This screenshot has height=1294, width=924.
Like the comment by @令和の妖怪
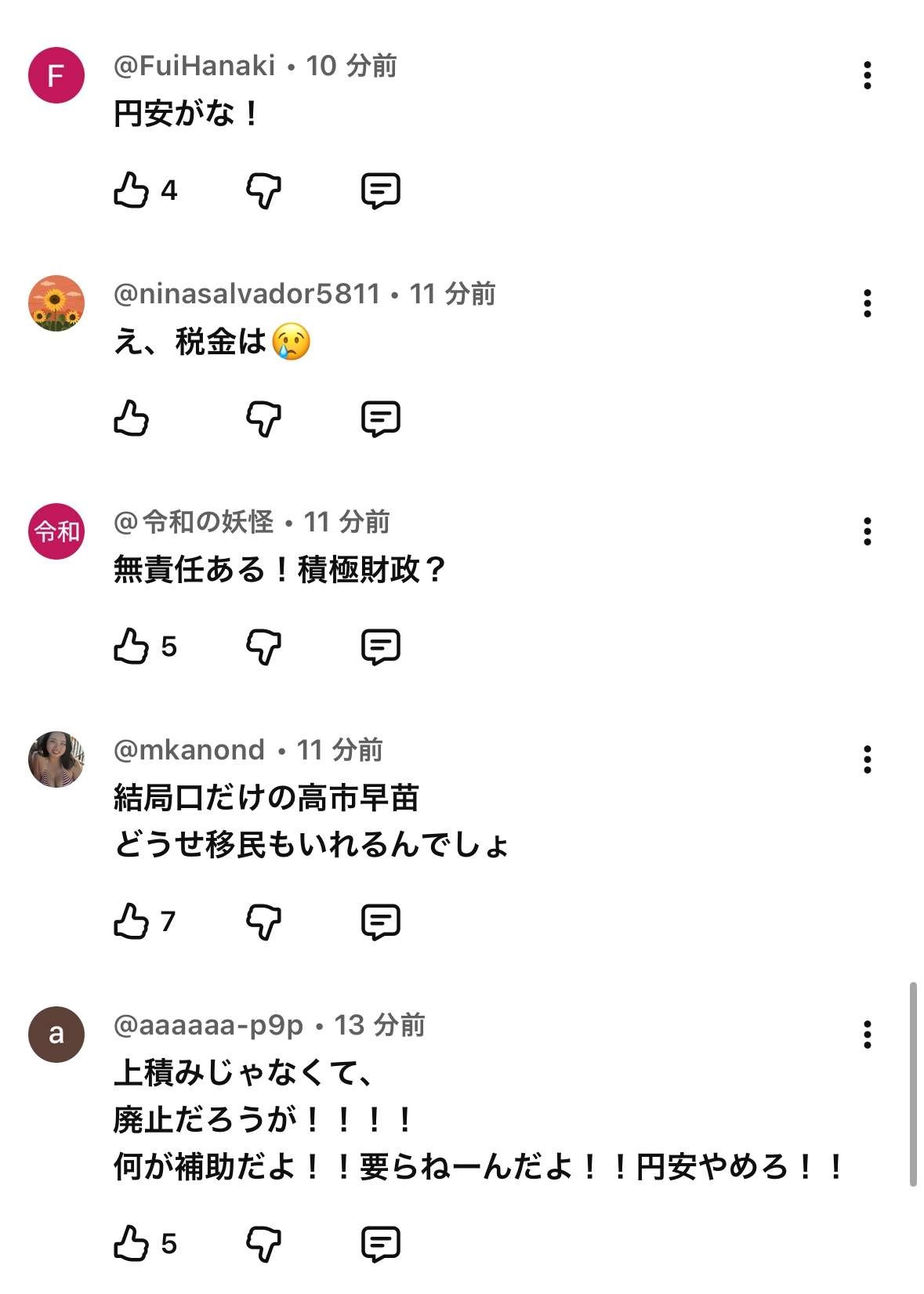click(x=132, y=647)
